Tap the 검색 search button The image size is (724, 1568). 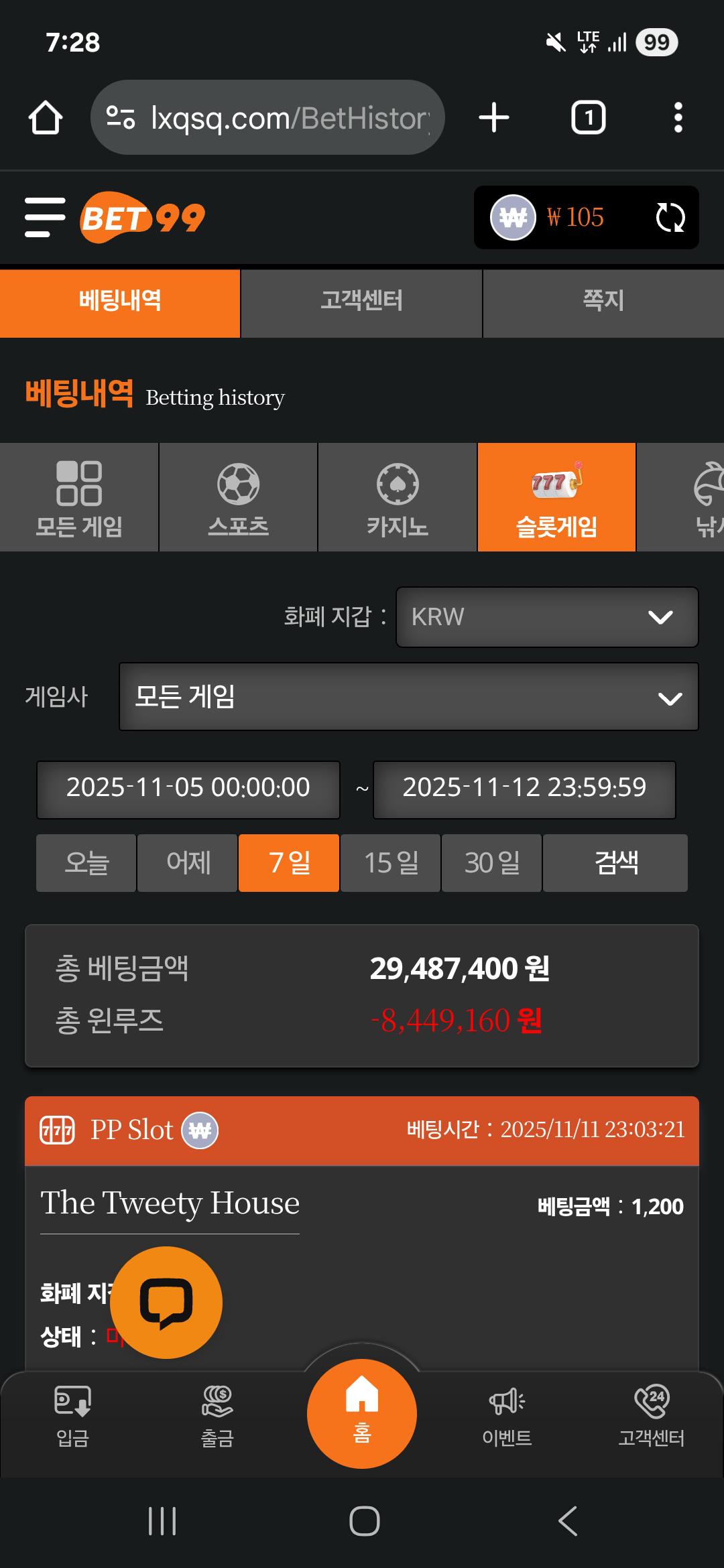[x=615, y=863]
